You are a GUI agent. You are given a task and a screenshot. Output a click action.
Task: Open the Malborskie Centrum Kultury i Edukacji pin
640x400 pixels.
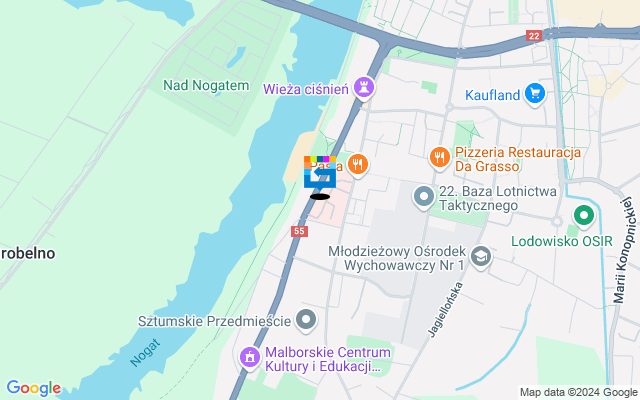[249, 356]
